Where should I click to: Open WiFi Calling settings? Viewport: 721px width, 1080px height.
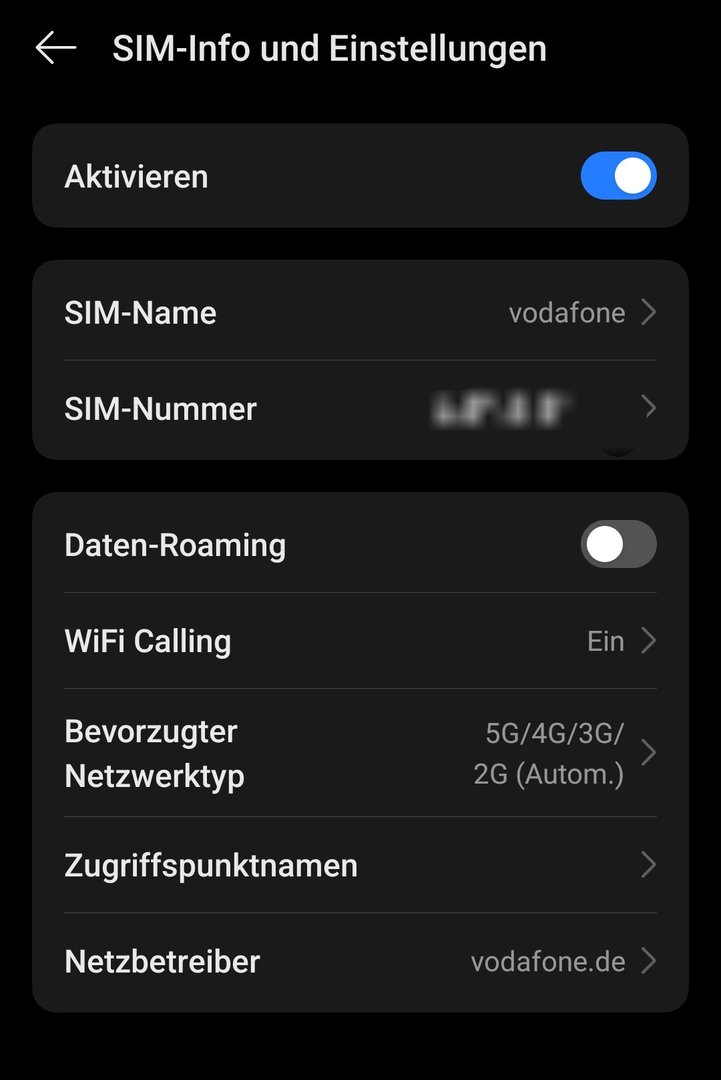coord(360,641)
